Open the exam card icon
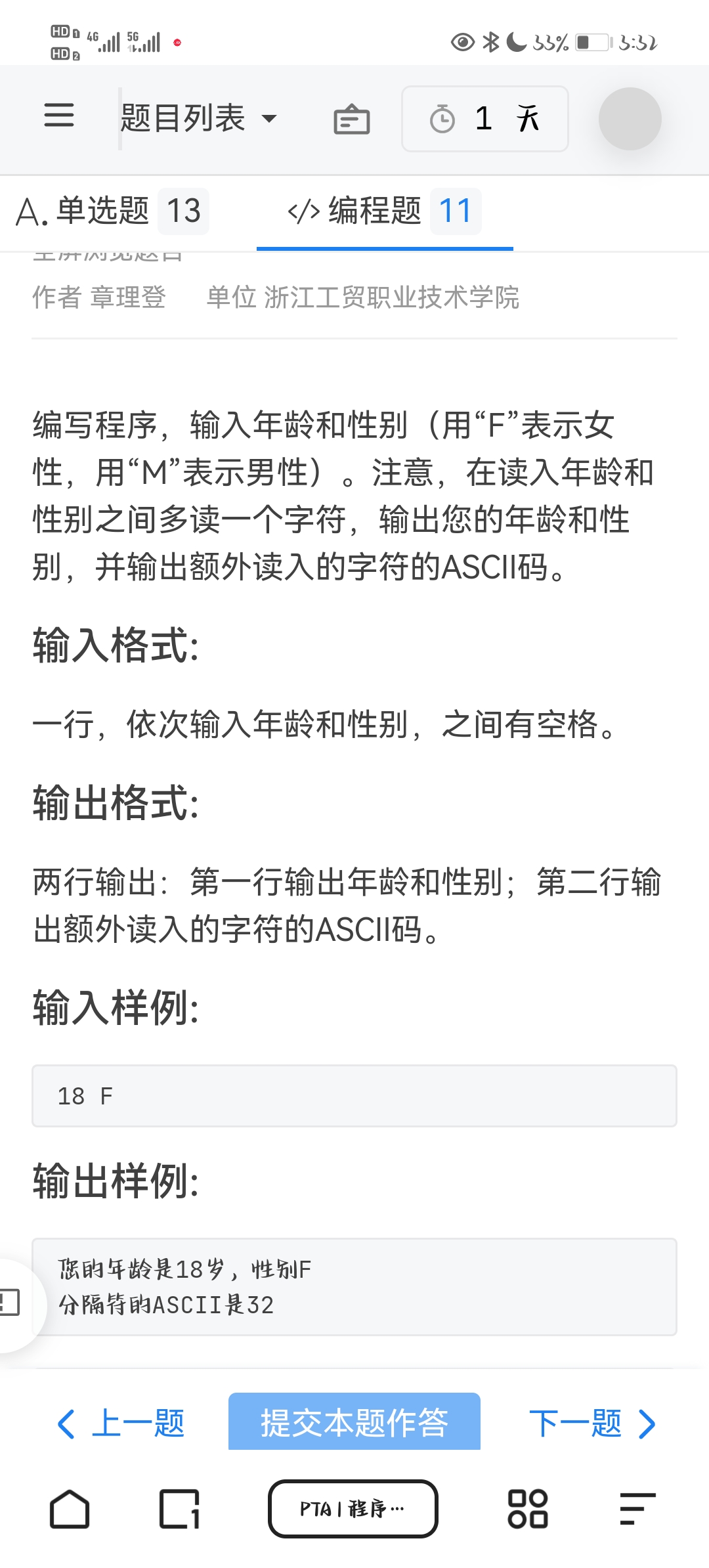Screen dimensions: 709x1568 352,120
